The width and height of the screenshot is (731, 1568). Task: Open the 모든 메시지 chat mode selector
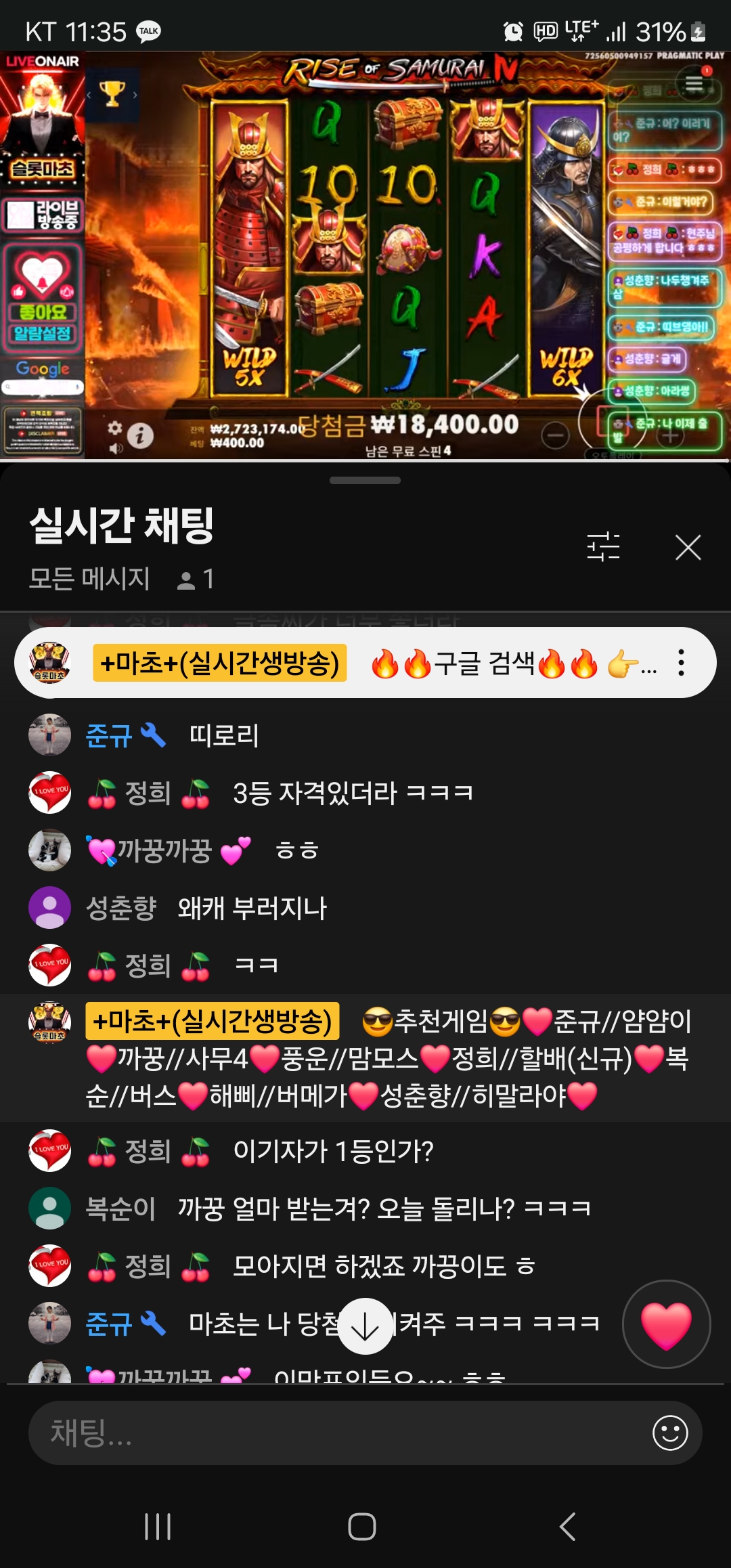(89, 579)
